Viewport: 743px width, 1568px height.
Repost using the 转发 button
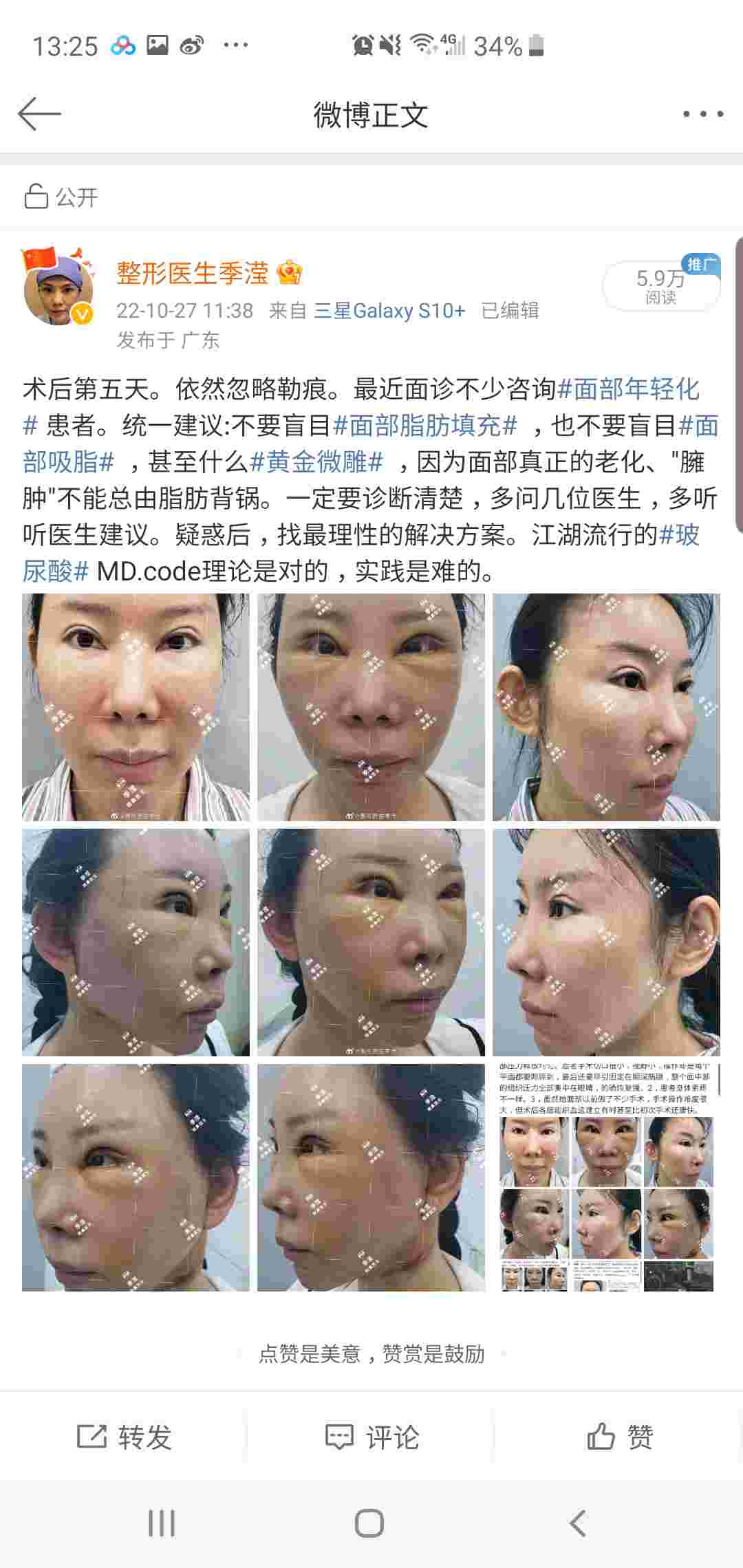(124, 1437)
